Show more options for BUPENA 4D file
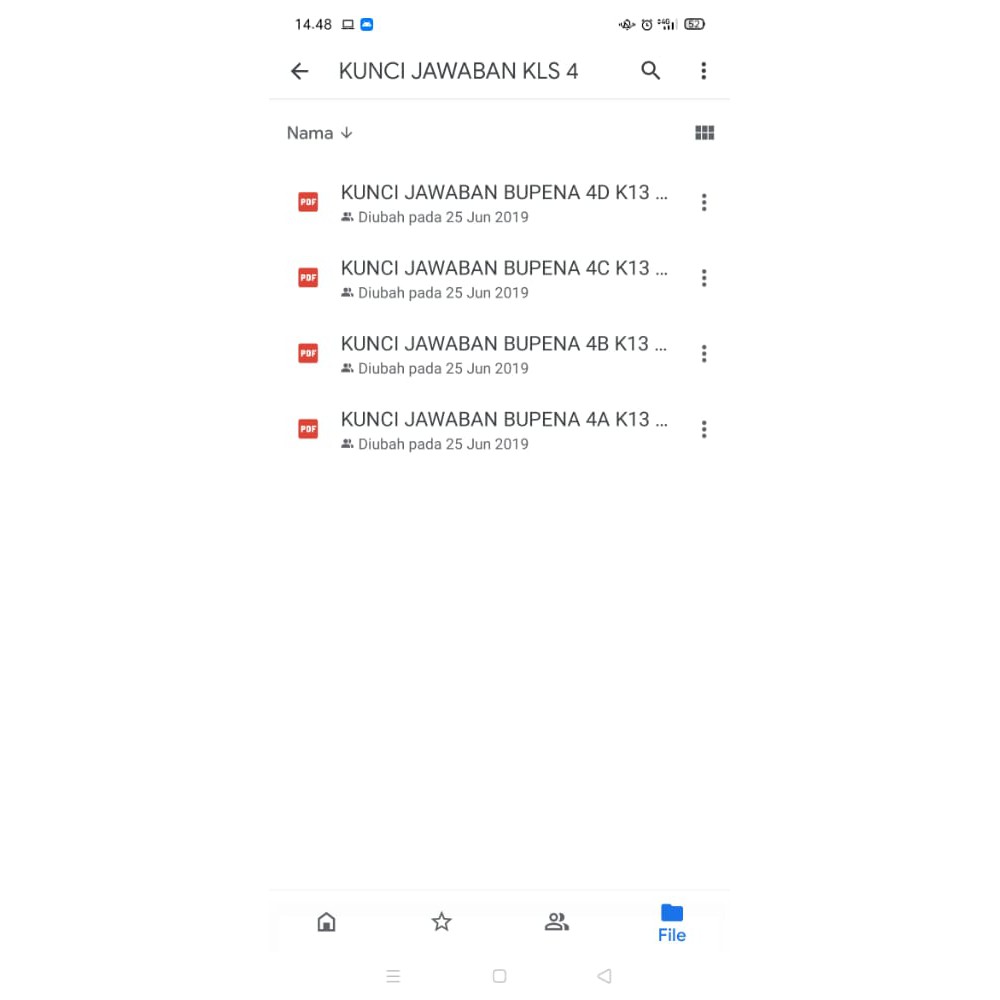1000x1000 pixels. coord(704,203)
